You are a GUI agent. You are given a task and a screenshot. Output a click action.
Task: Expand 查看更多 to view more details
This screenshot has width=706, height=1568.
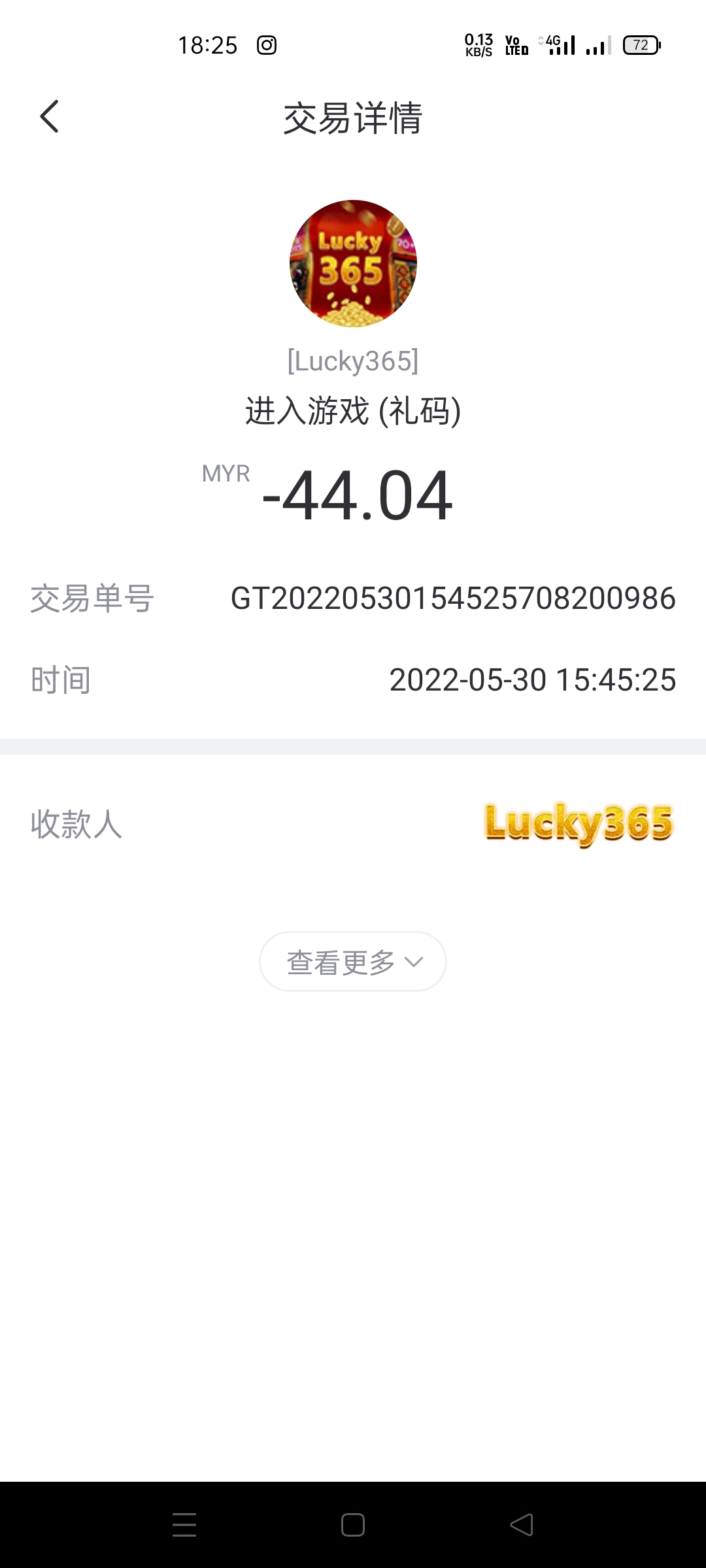coord(353,962)
